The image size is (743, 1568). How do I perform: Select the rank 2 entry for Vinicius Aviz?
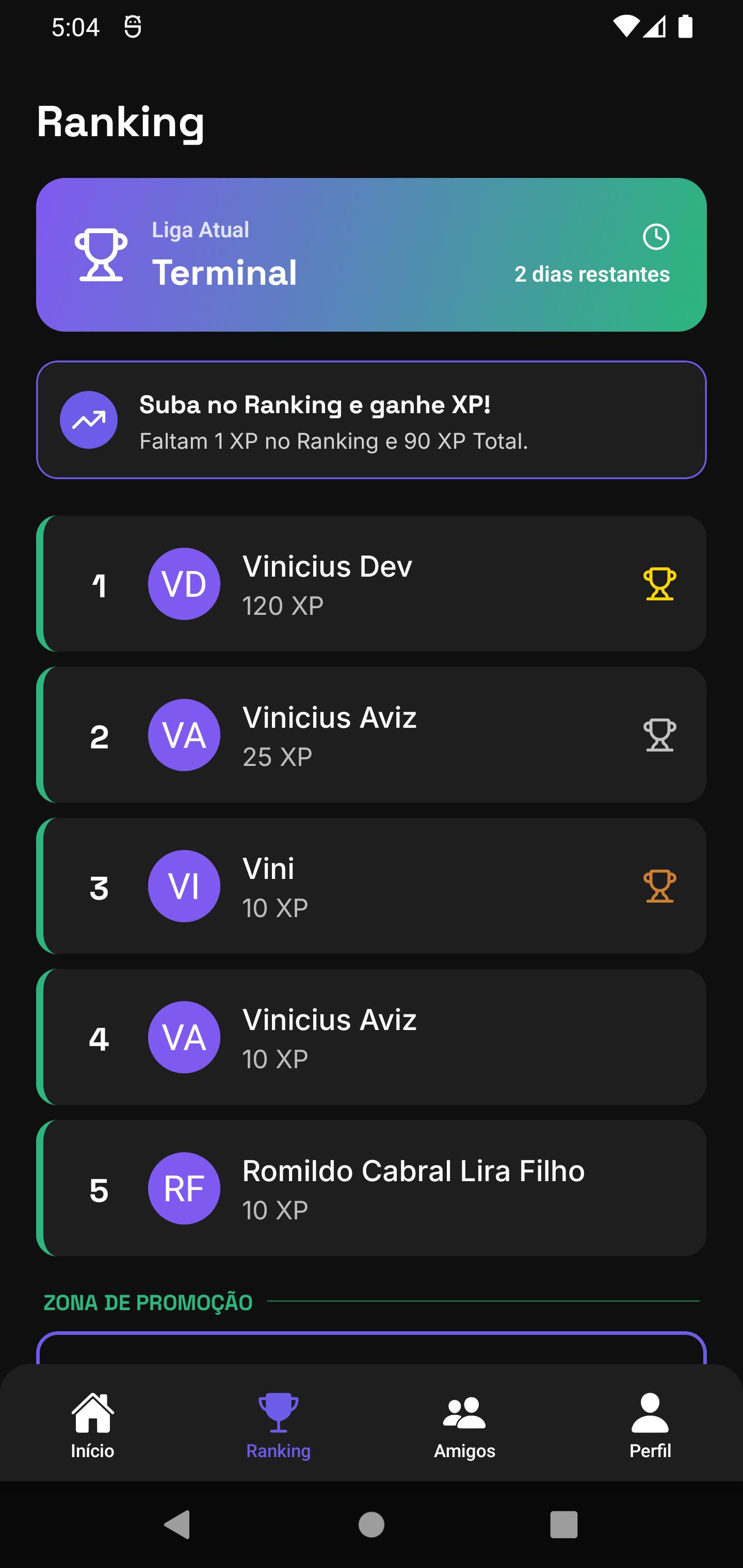[x=372, y=734]
